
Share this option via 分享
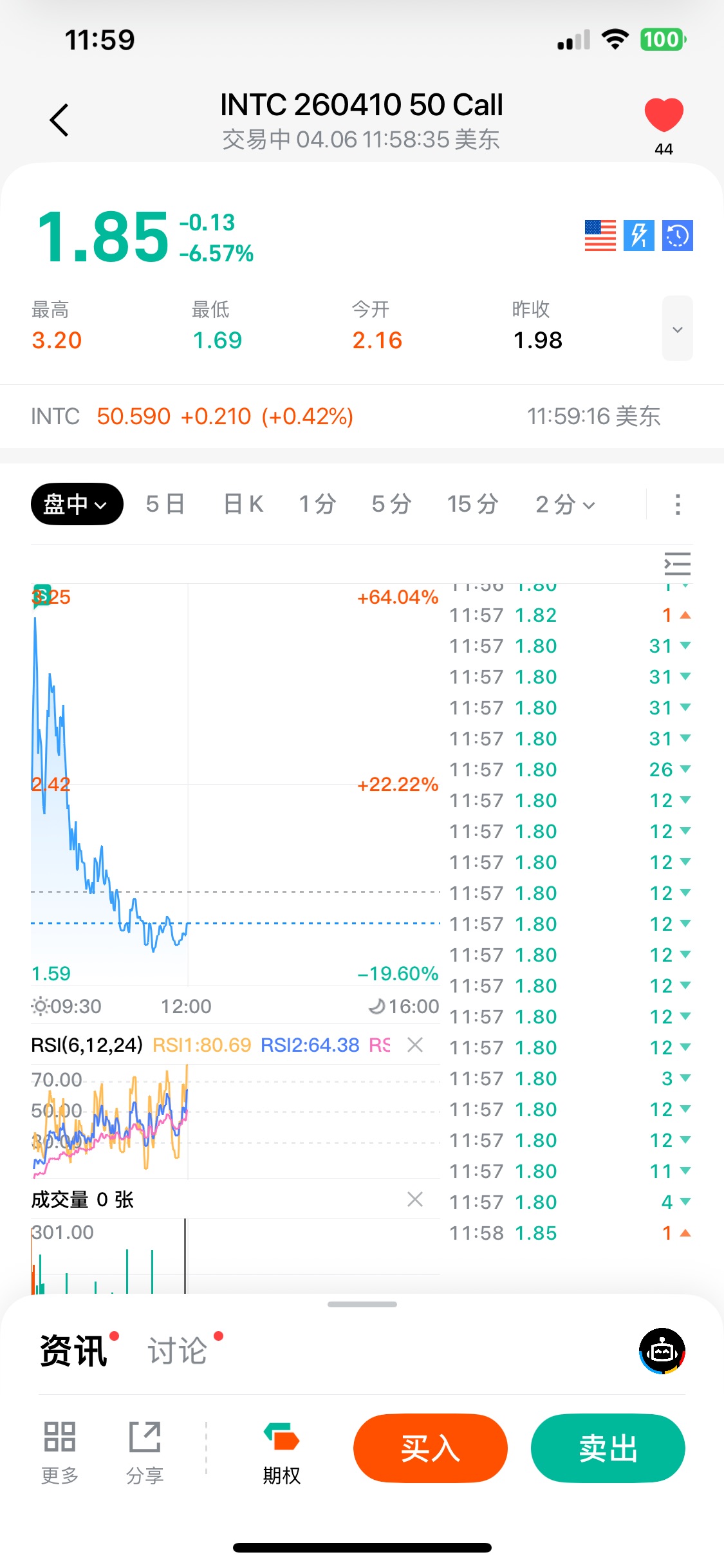[145, 1451]
